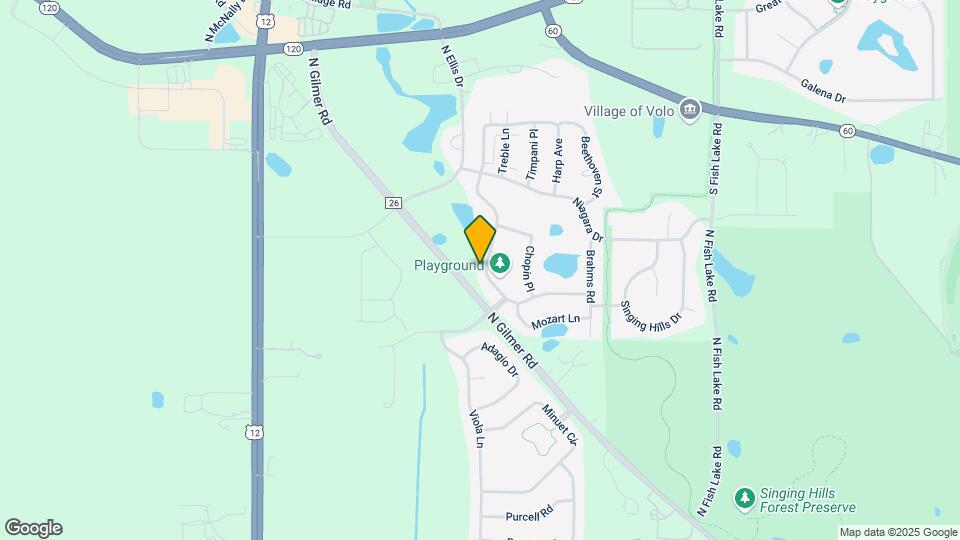The image size is (960, 540).
Task: Tap the orange location marker
Action: [x=480, y=240]
